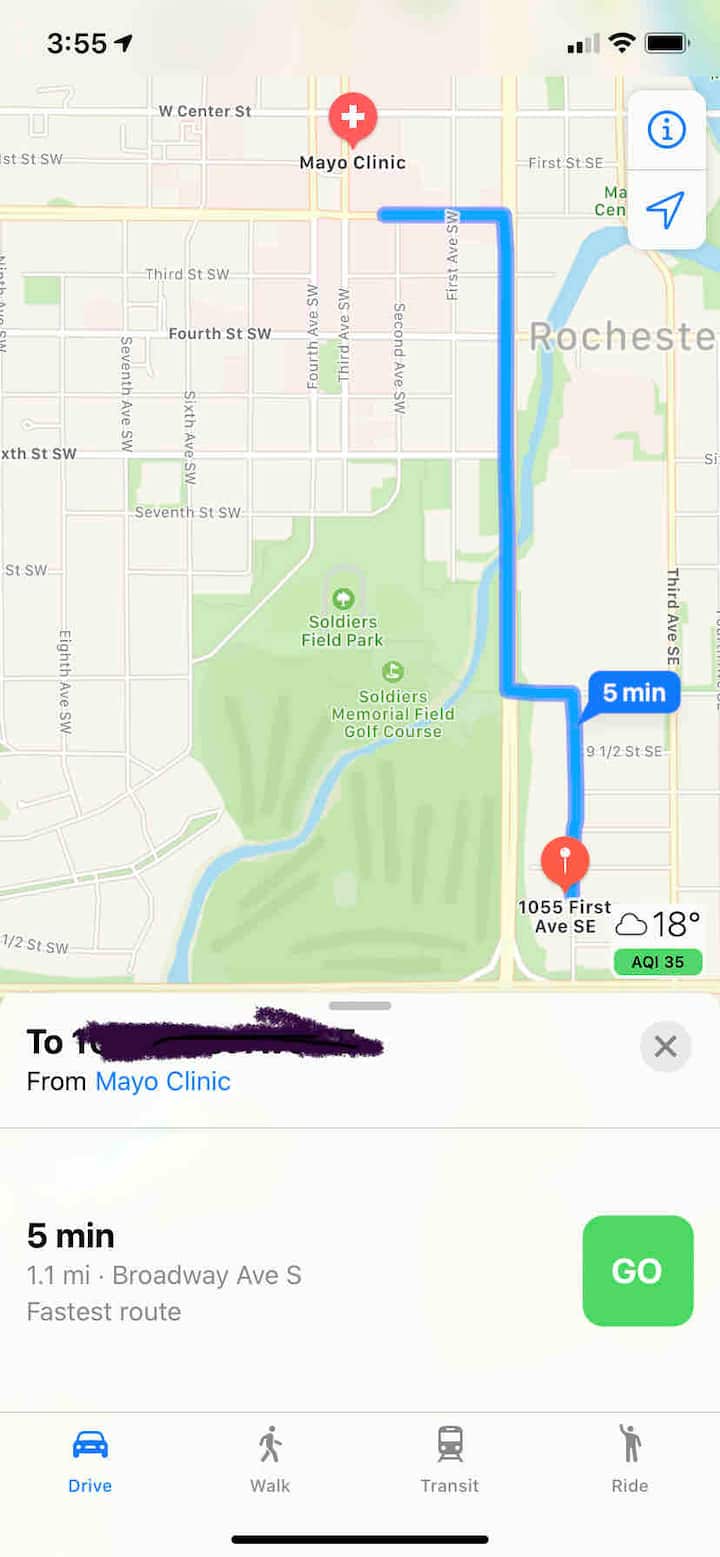Tap the Soldiers Memorial Field Golf Course marker
Viewport: 720px width, 1557px height.
pos(393,671)
